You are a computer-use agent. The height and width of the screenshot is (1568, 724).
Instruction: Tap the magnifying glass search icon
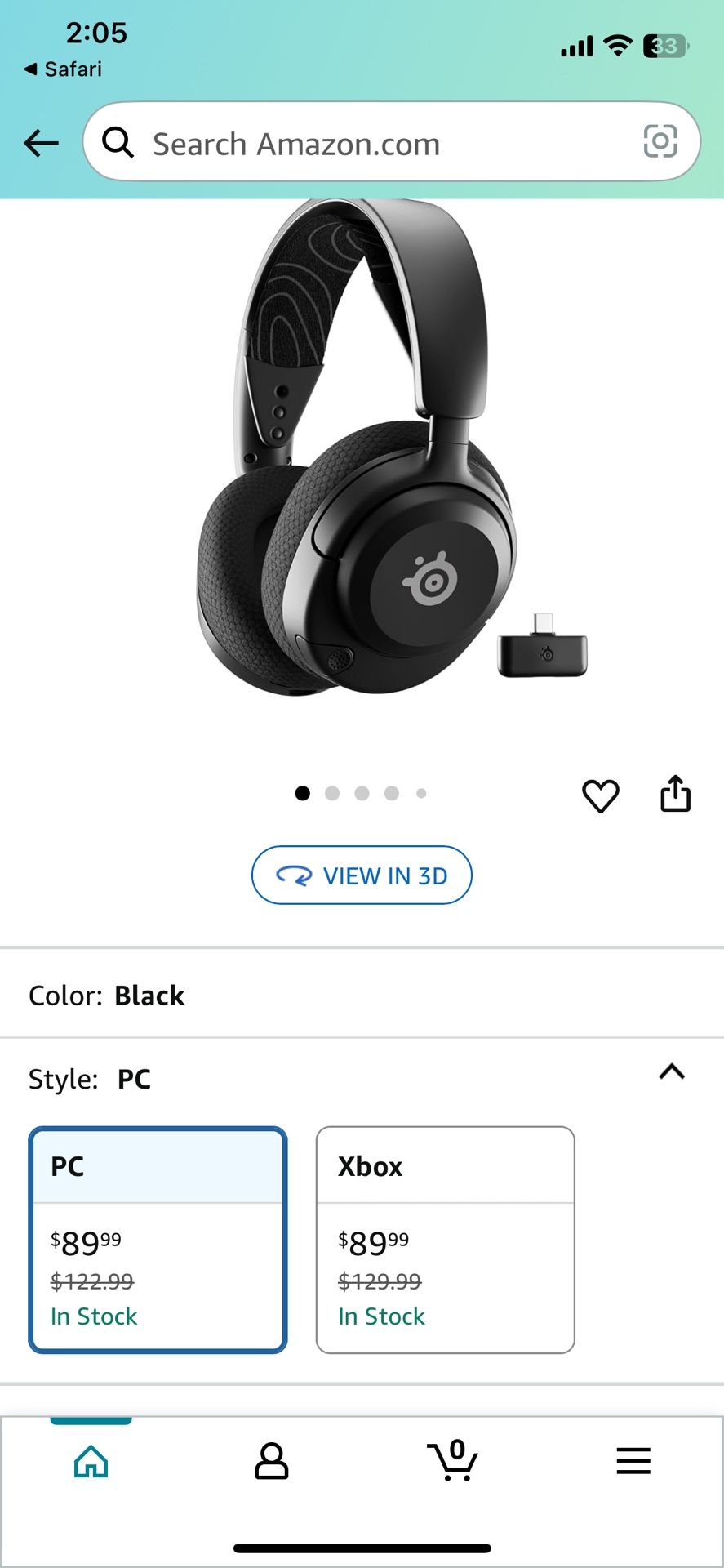119,142
